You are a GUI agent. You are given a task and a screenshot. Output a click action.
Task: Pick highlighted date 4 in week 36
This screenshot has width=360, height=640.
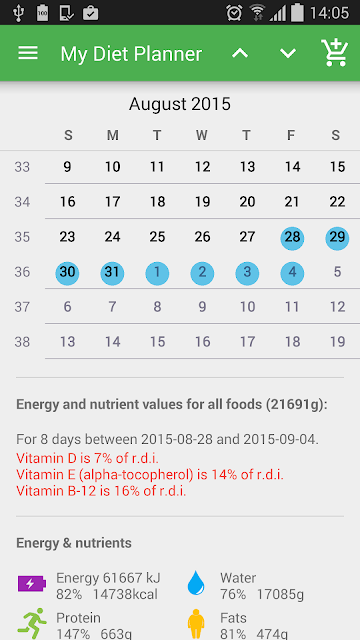coord(292,273)
